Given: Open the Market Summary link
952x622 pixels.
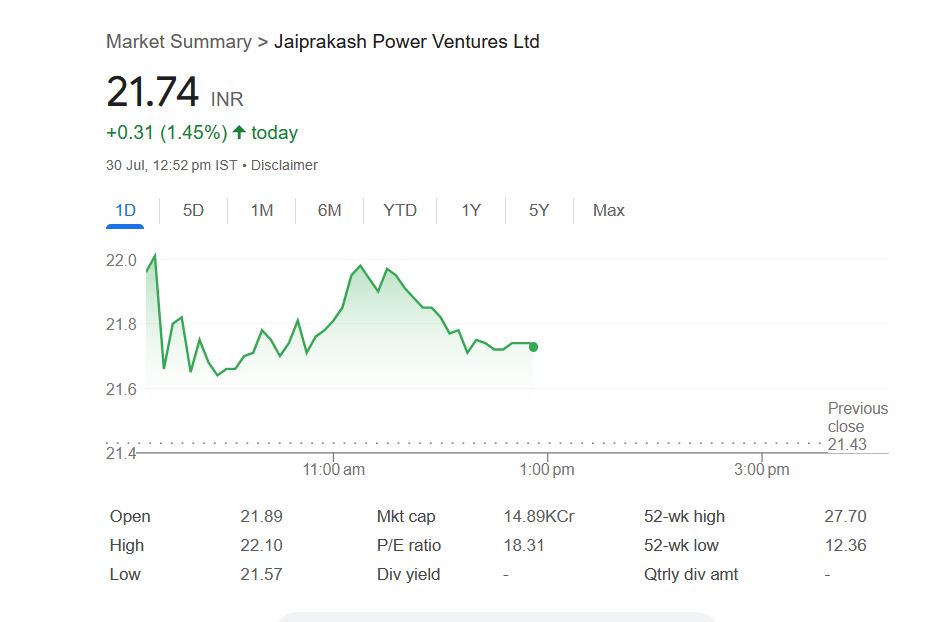Looking at the screenshot, I should [x=178, y=42].
